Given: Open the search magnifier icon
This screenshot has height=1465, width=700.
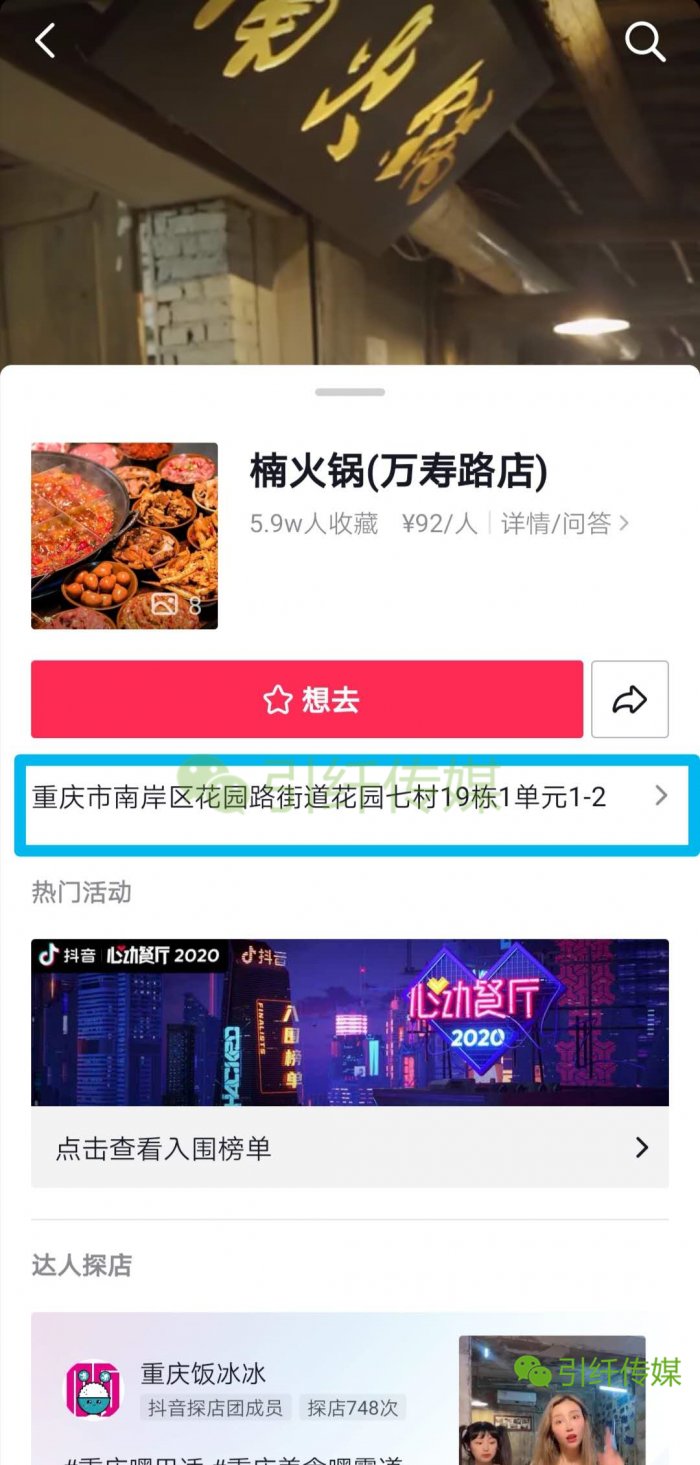Looking at the screenshot, I should coord(645,42).
